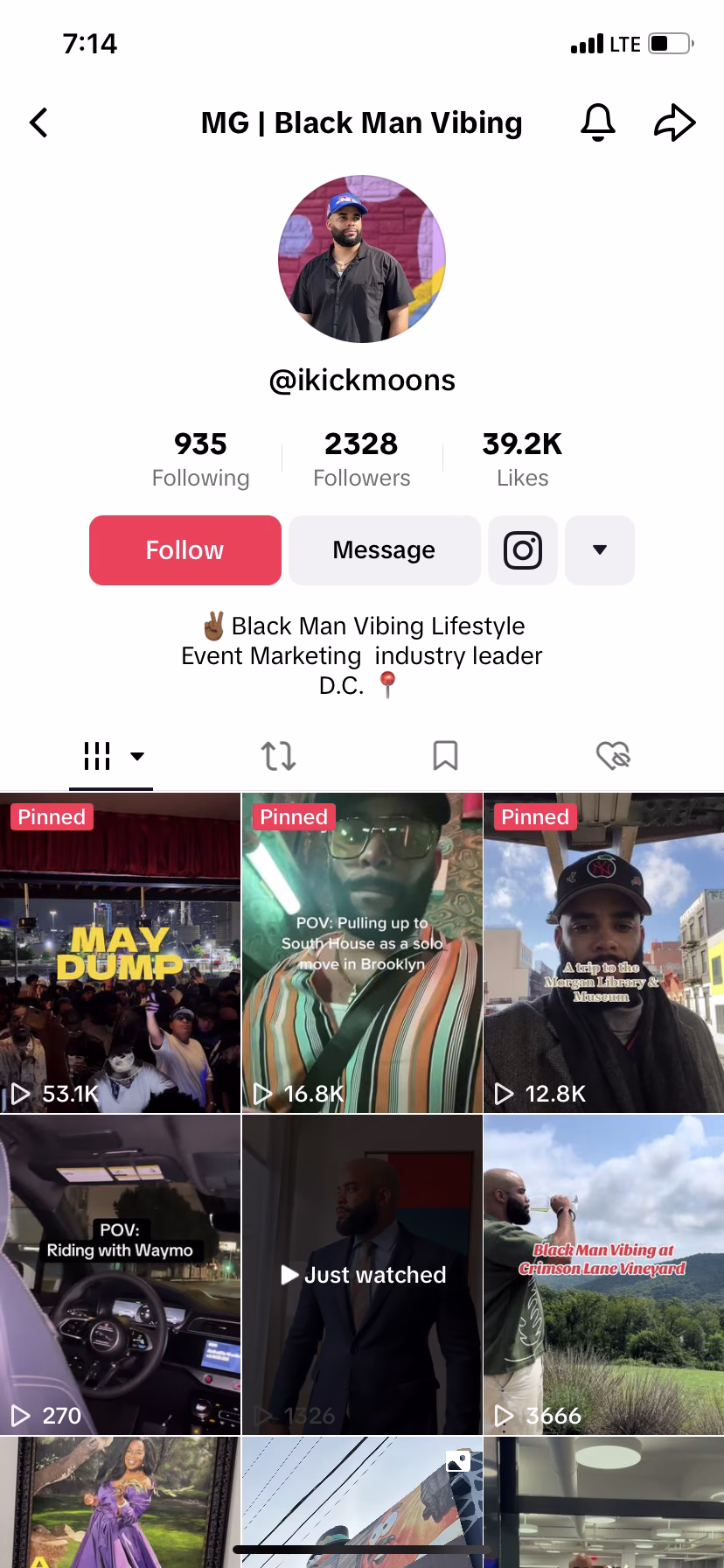724x1568 pixels.
Task: Open the profile picture
Action: point(362,259)
